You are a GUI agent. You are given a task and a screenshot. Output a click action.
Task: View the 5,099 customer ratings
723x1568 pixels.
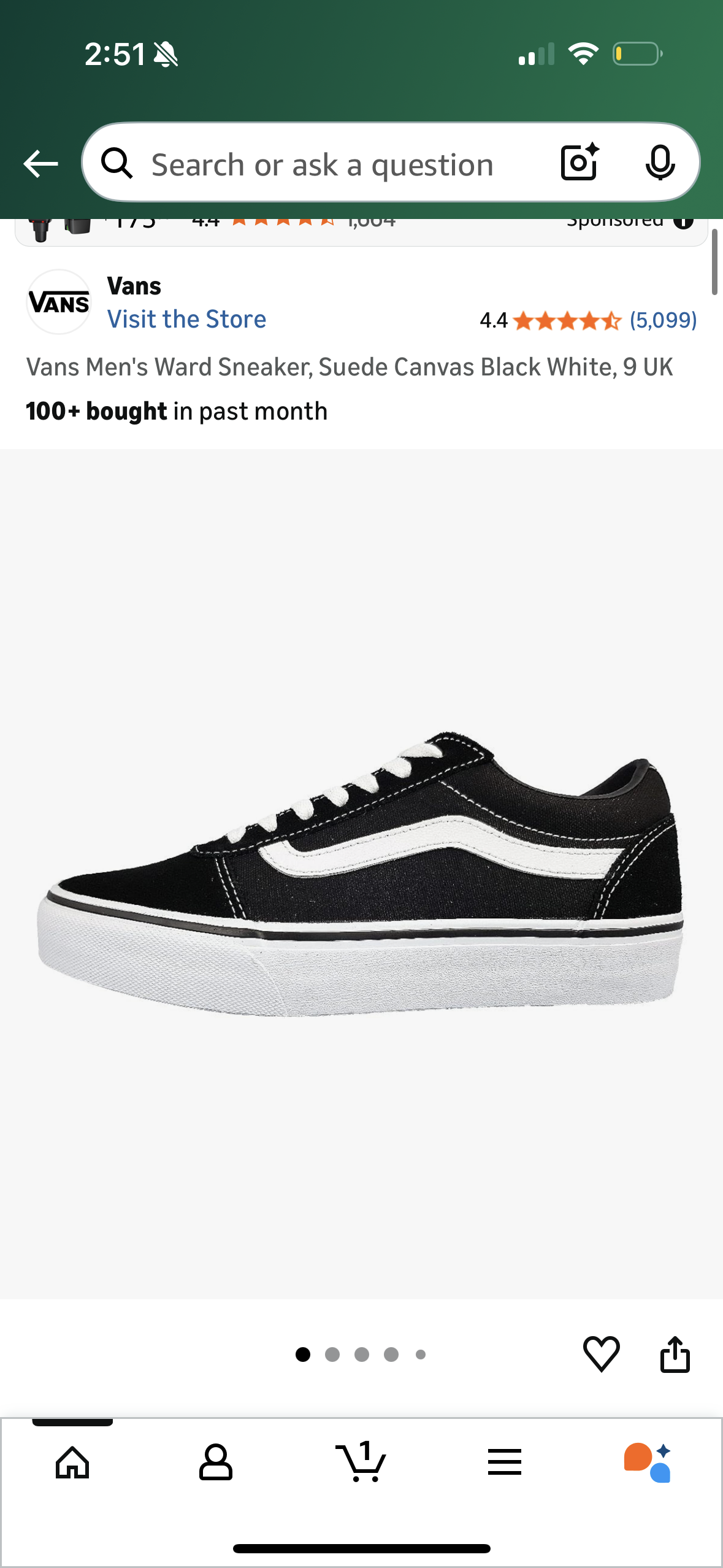(x=663, y=320)
